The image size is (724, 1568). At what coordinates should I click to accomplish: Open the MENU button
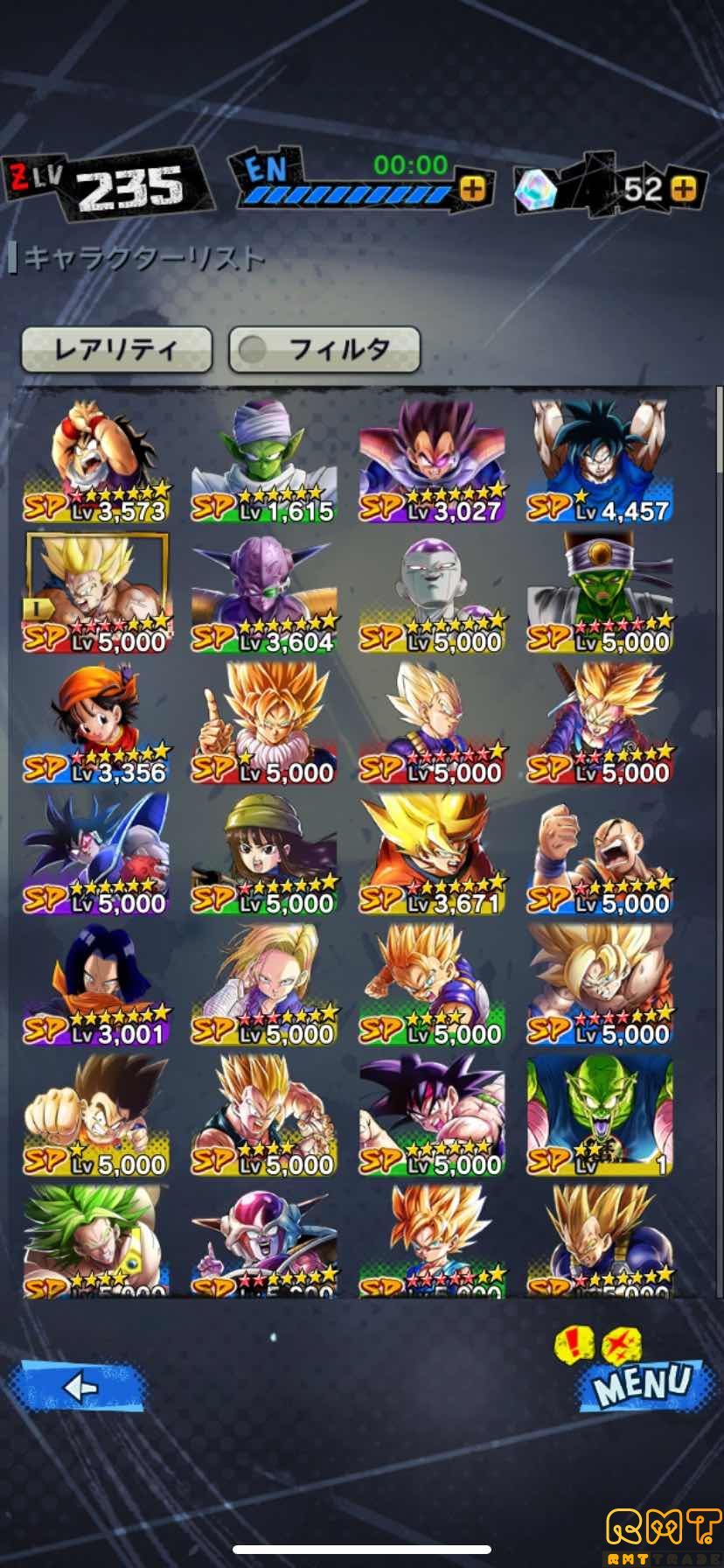coord(643,1382)
